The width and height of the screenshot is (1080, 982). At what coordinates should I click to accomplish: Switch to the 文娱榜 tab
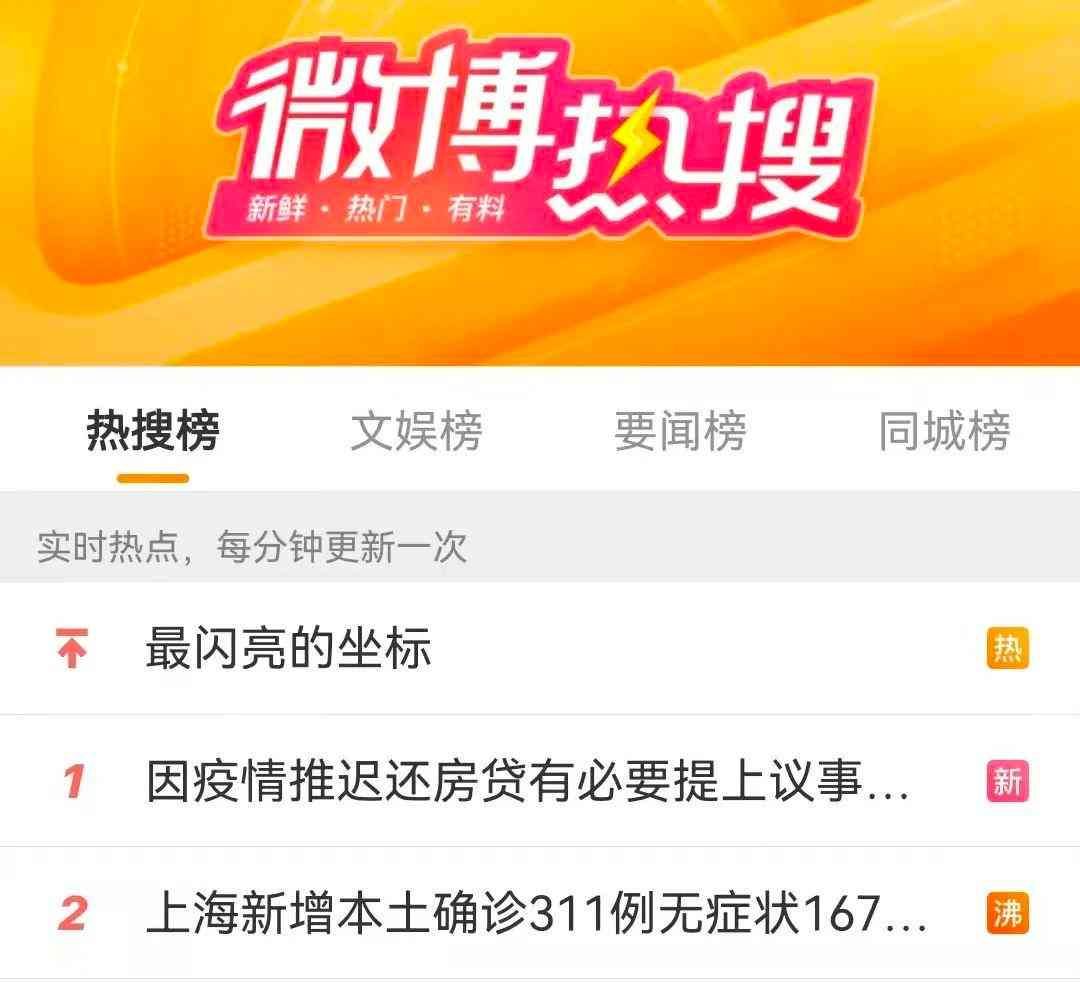pyautogui.click(x=416, y=431)
